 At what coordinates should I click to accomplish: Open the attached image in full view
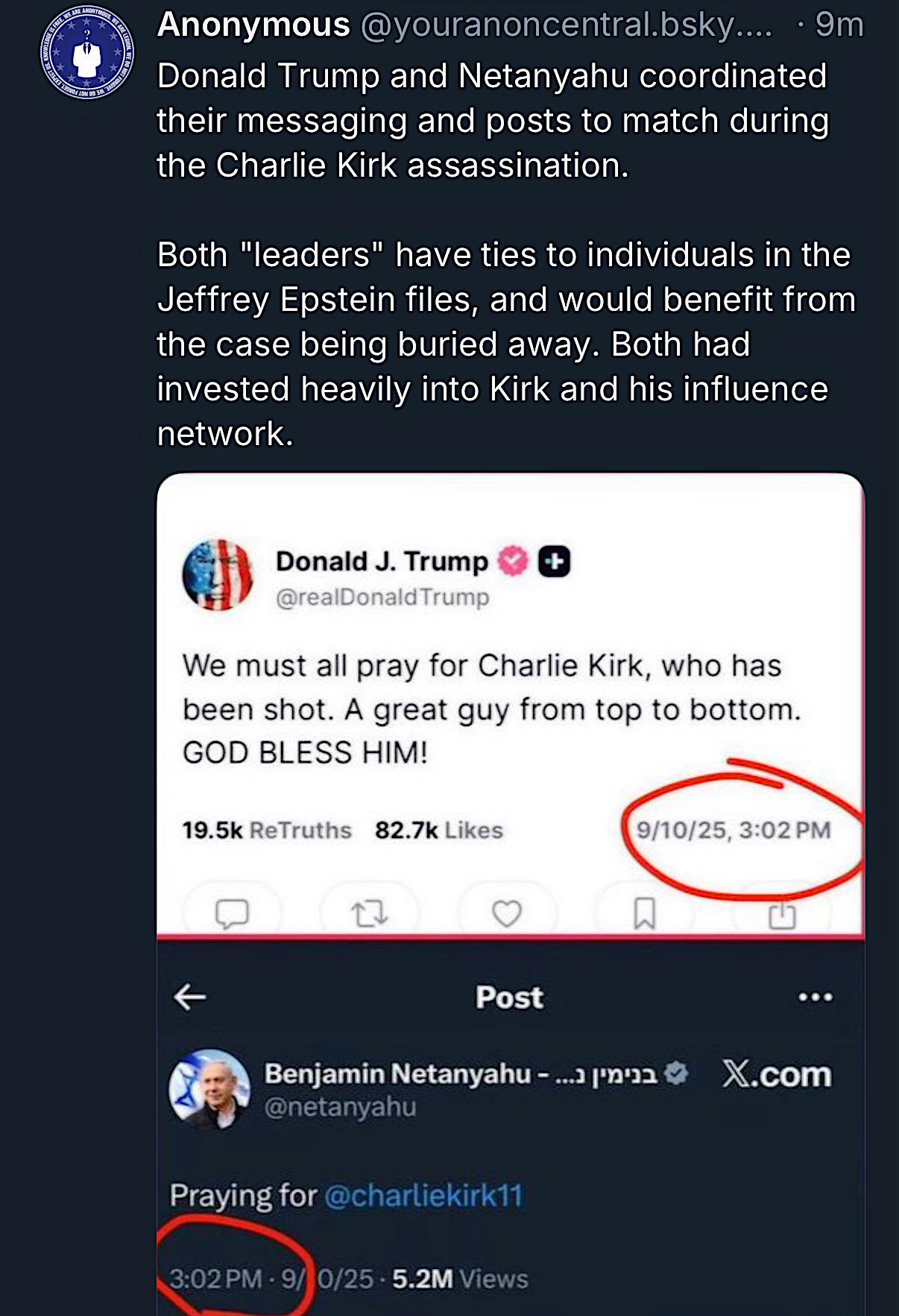tap(510, 895)
